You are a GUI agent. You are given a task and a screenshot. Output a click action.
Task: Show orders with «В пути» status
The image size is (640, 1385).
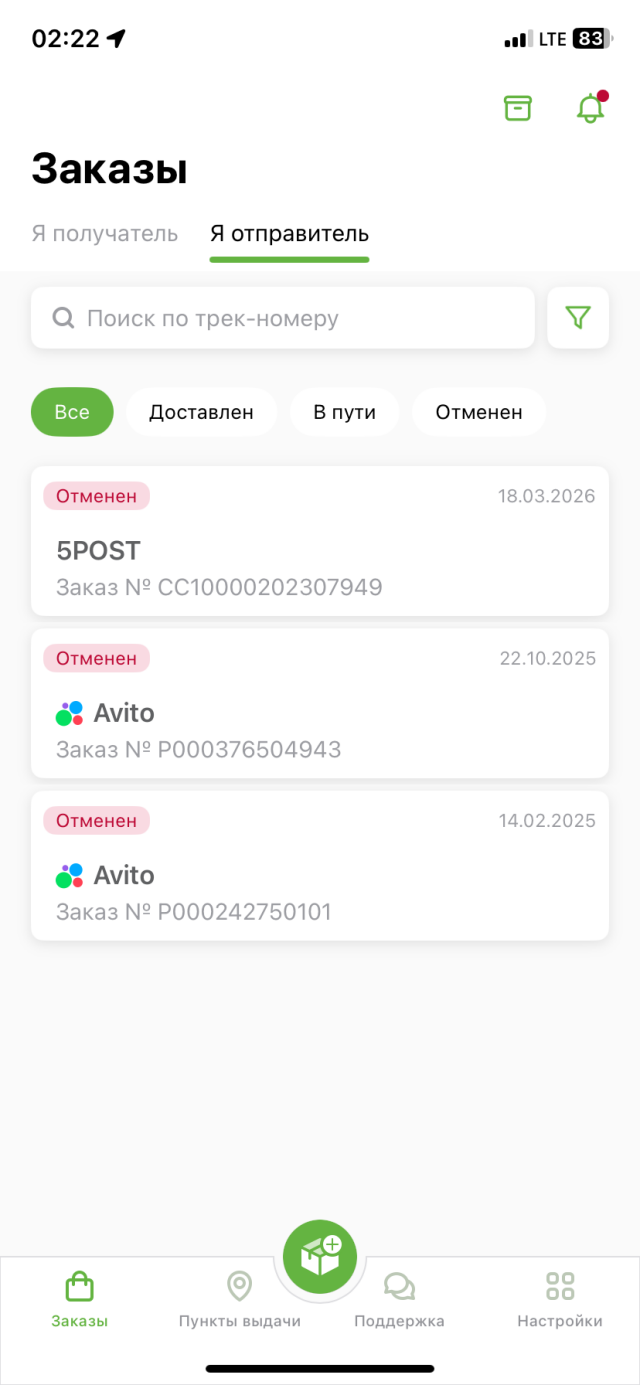tap(345, 412)
